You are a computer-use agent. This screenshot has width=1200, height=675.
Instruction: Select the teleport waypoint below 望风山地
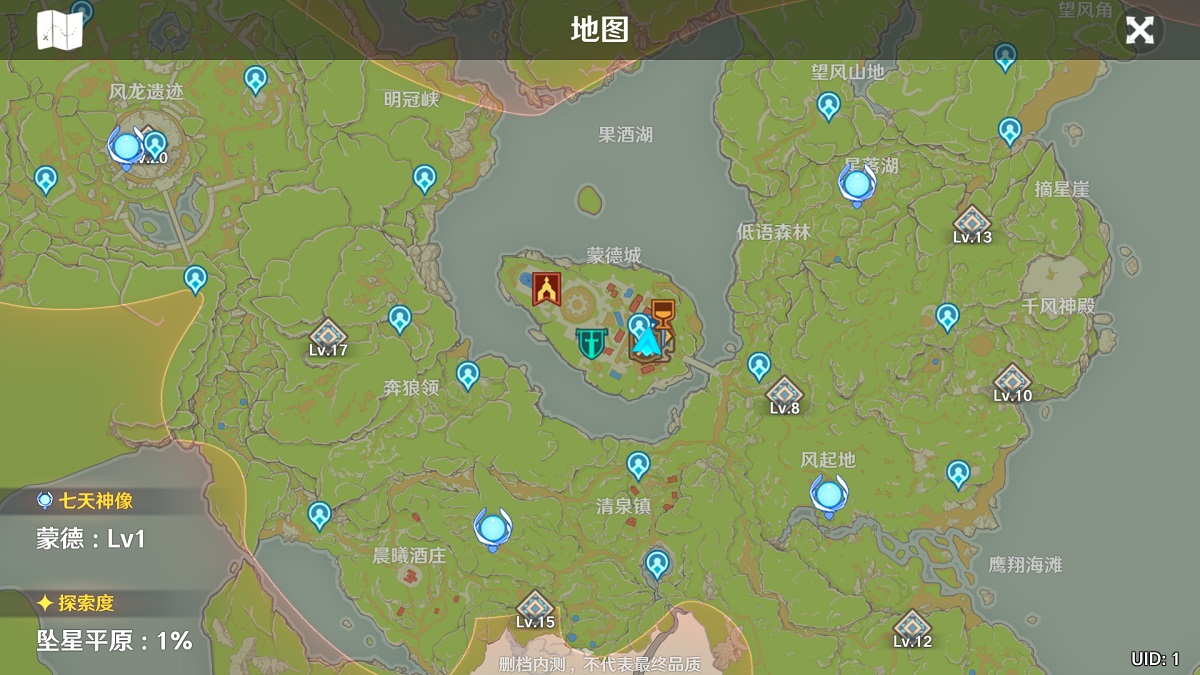tap(828, 104)
